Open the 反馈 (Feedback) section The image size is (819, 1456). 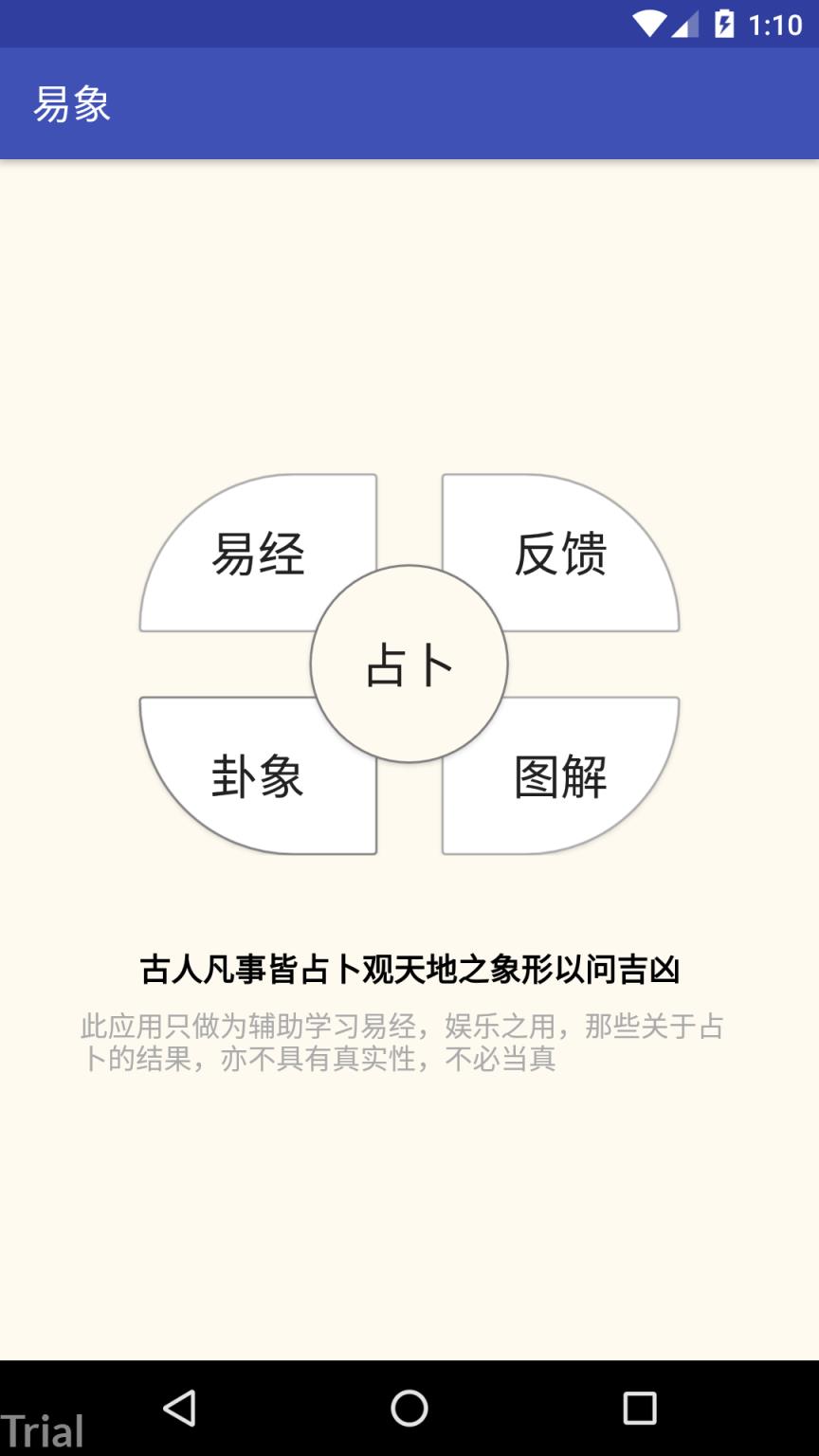[561, 553]
